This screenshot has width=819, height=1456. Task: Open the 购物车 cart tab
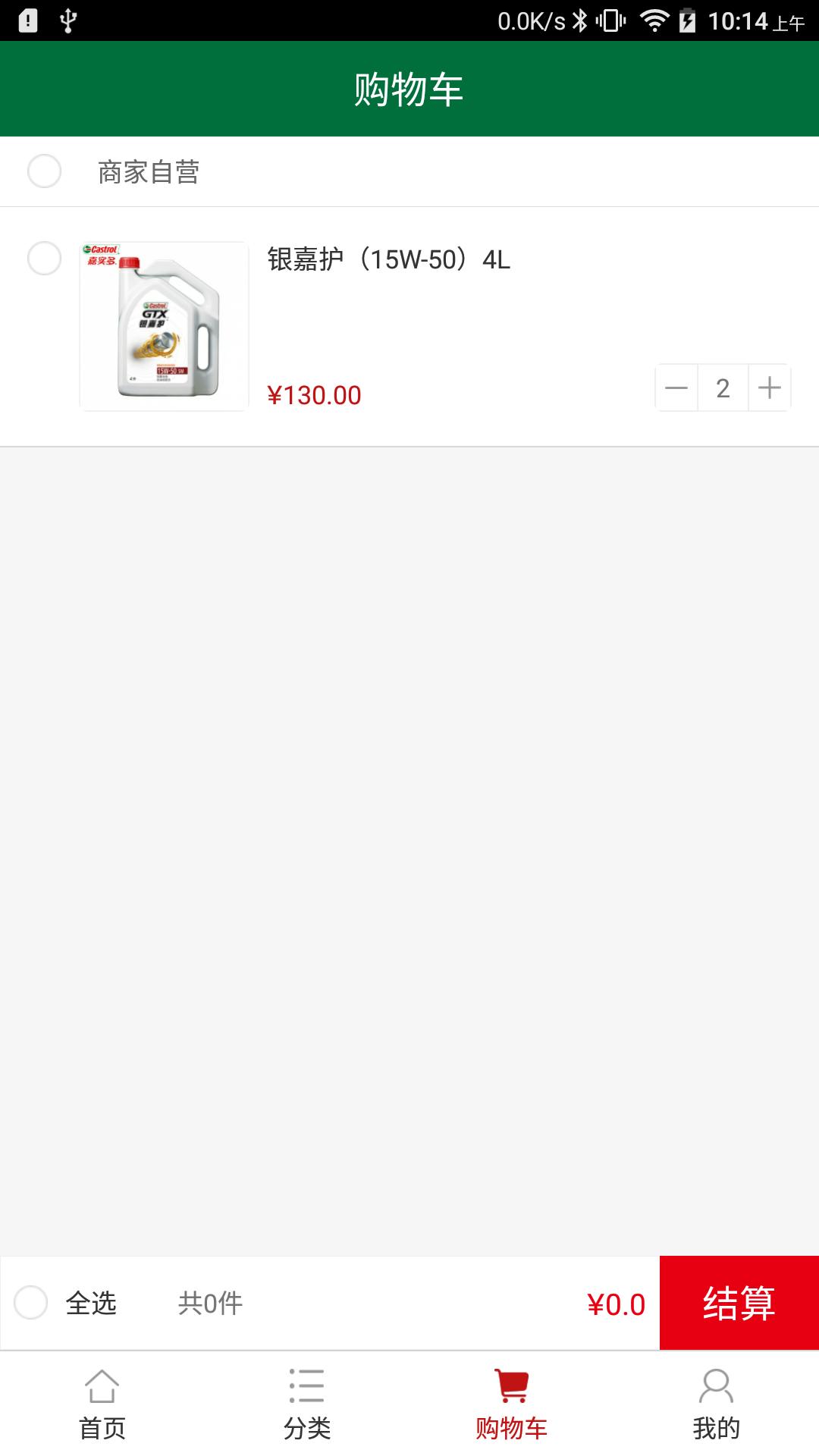512,1404
